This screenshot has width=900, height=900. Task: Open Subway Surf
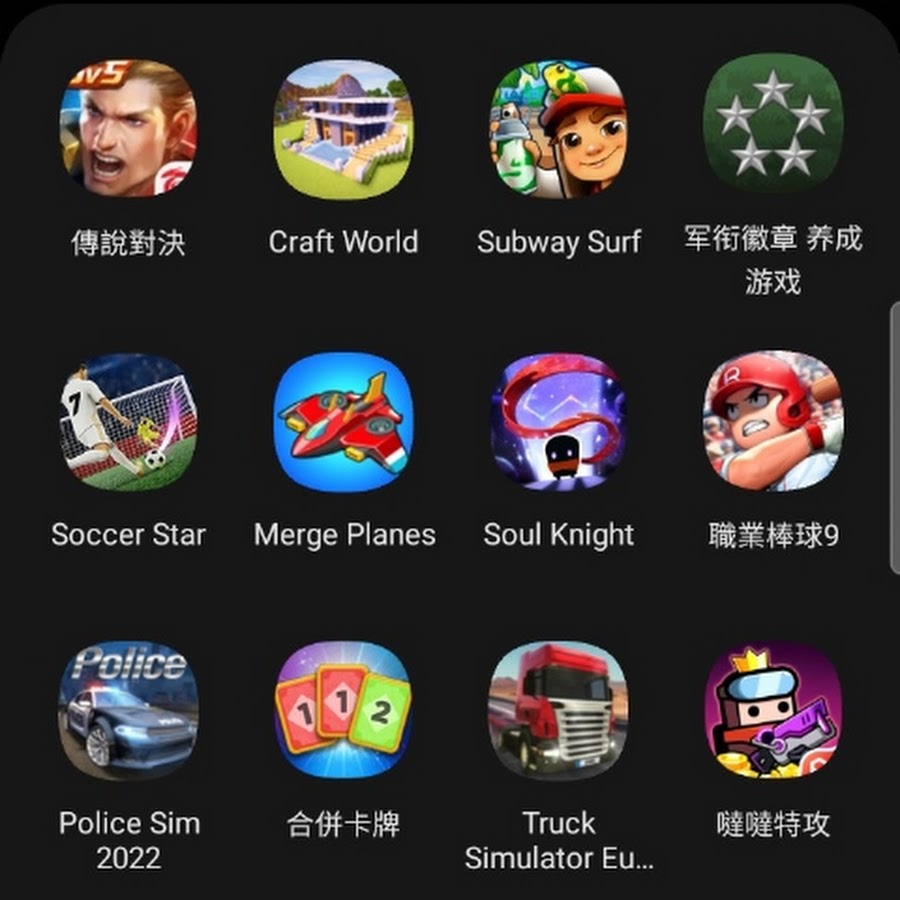pyautogui.click(x=558, y=129)
